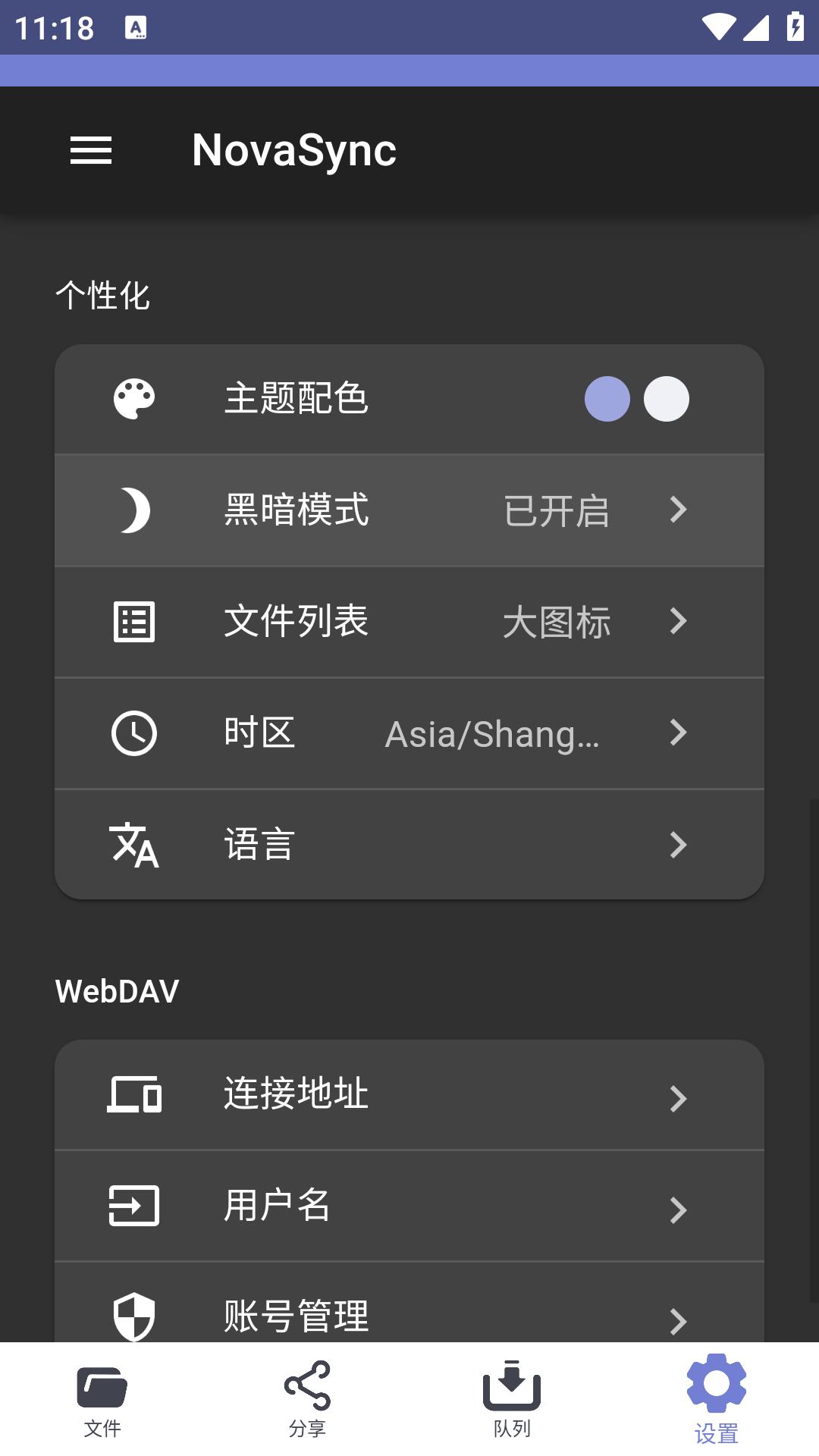The image size is (819, 1456).
Task: Switch the 文件列表 display mode
Action: pos(409,621)
